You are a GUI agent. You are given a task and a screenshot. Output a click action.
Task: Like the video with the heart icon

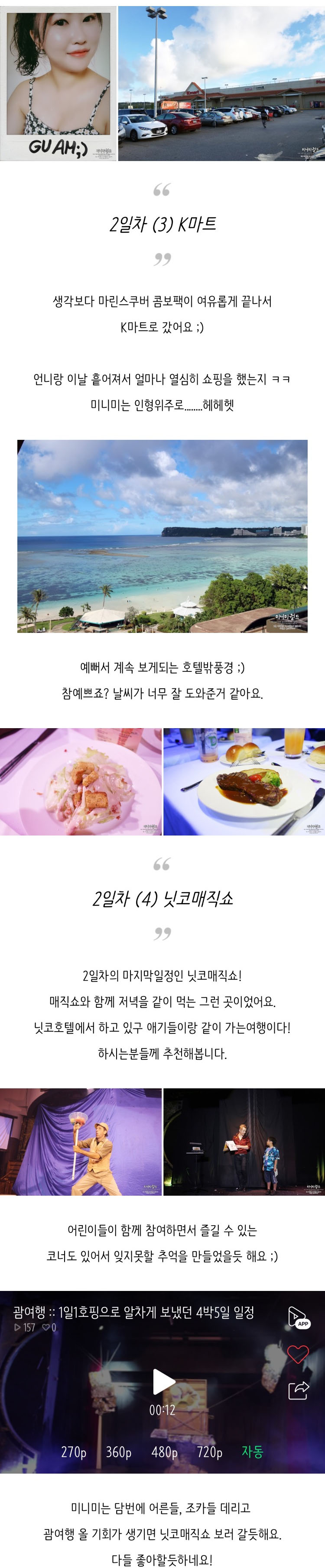[298, 1354]
